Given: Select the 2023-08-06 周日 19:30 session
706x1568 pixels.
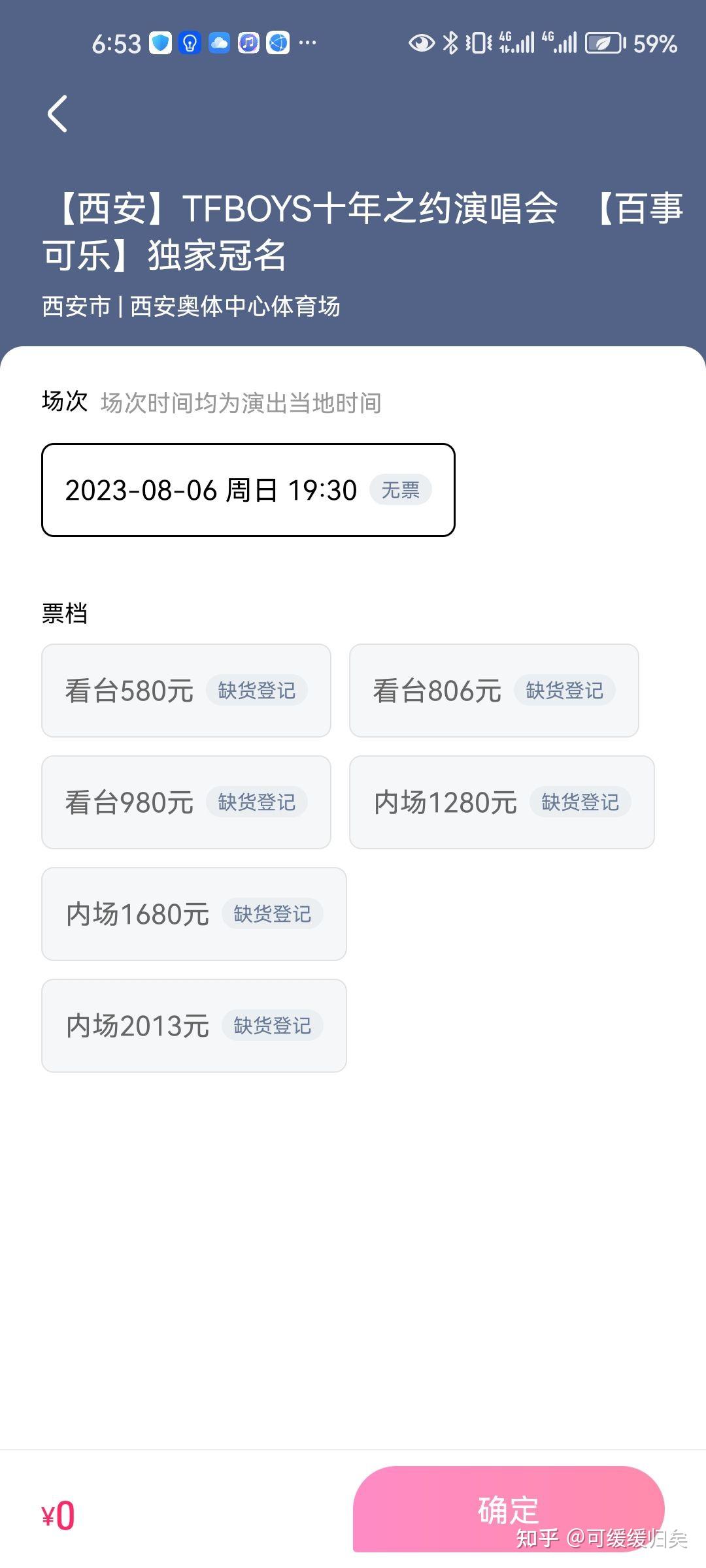Looking at the screenshot, I should pyautogui.click(x=248, y=490).
